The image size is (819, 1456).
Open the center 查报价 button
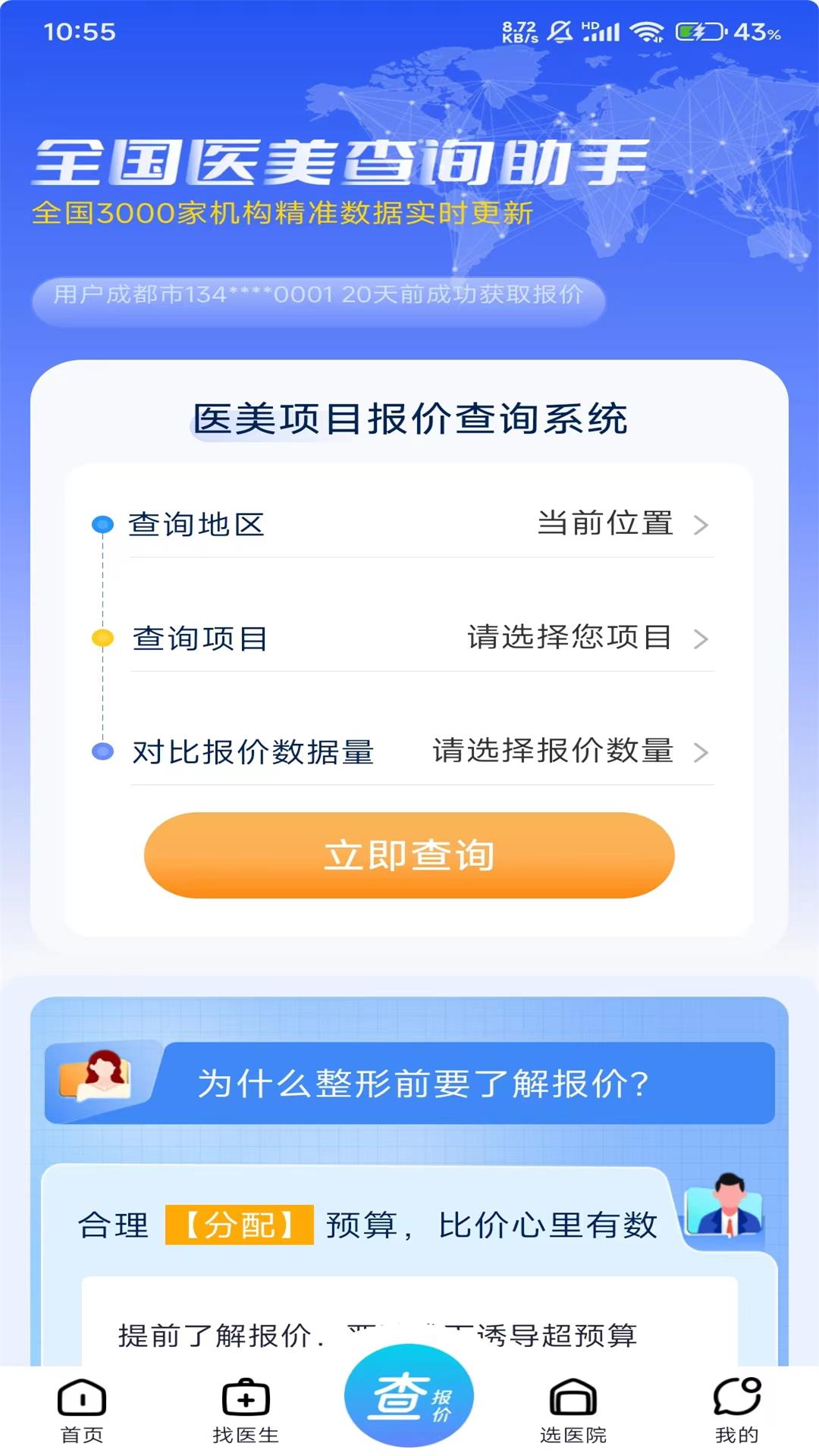coord(409,1397)
